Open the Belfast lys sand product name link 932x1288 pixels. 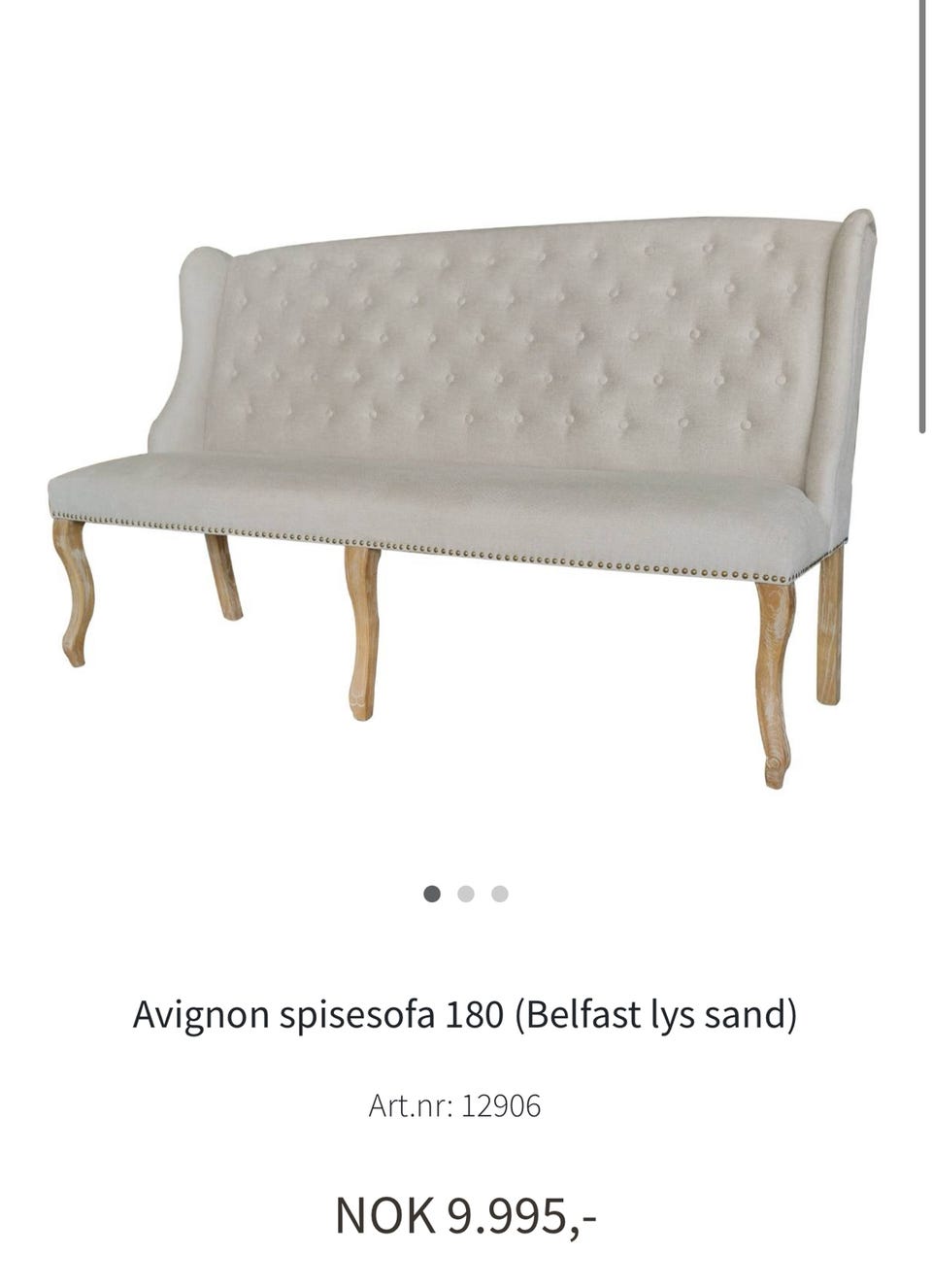click(x=465, y=1013)
